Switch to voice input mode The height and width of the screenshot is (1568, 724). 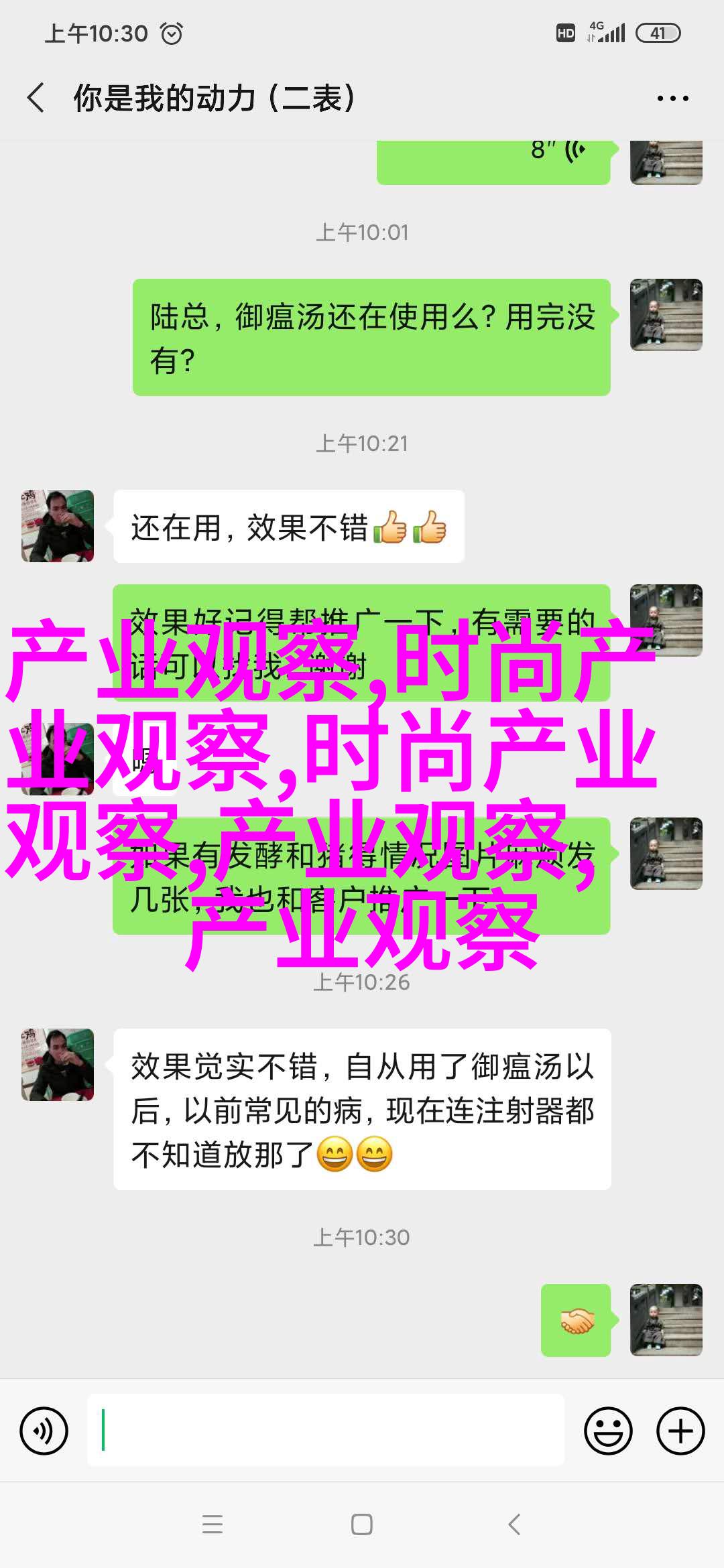click(44, 1431)
